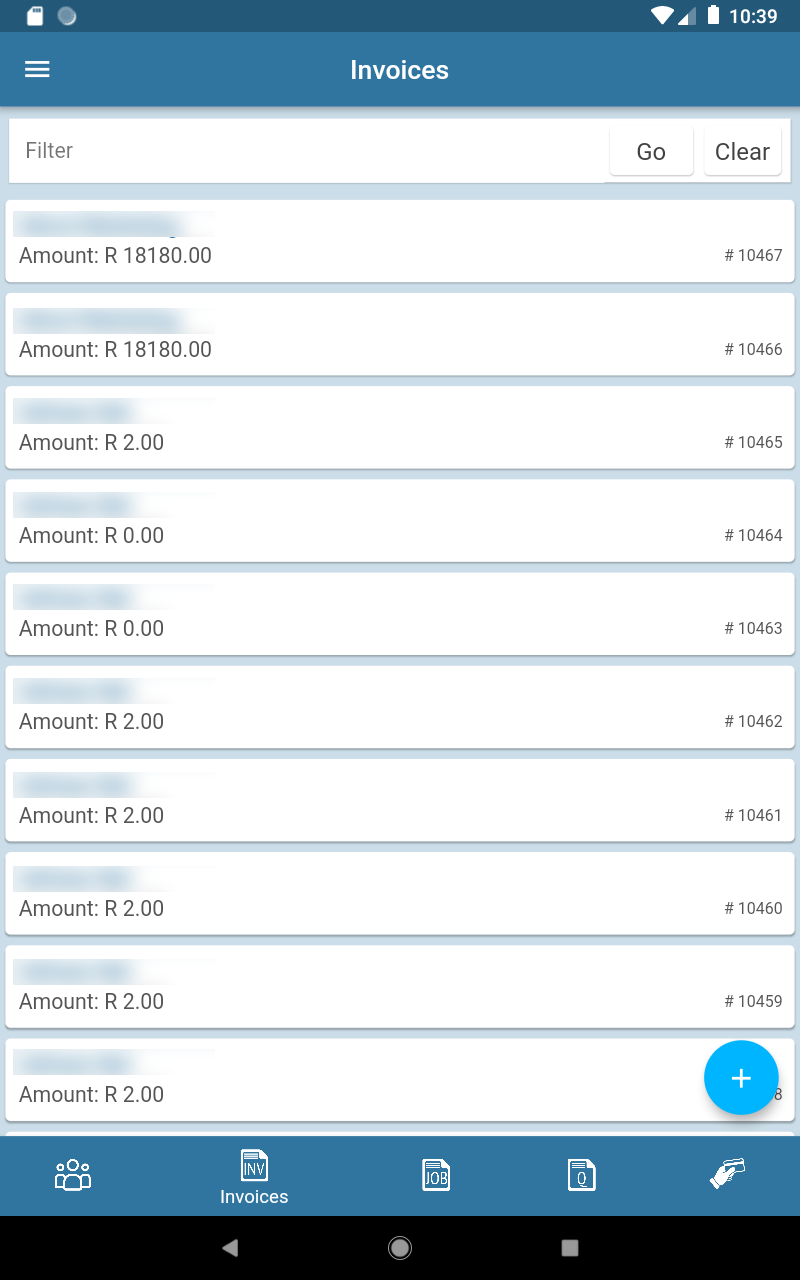This screenshot has width=800, height=1280.
Task: Open invoice # 10467
Action: pos(400,241)
